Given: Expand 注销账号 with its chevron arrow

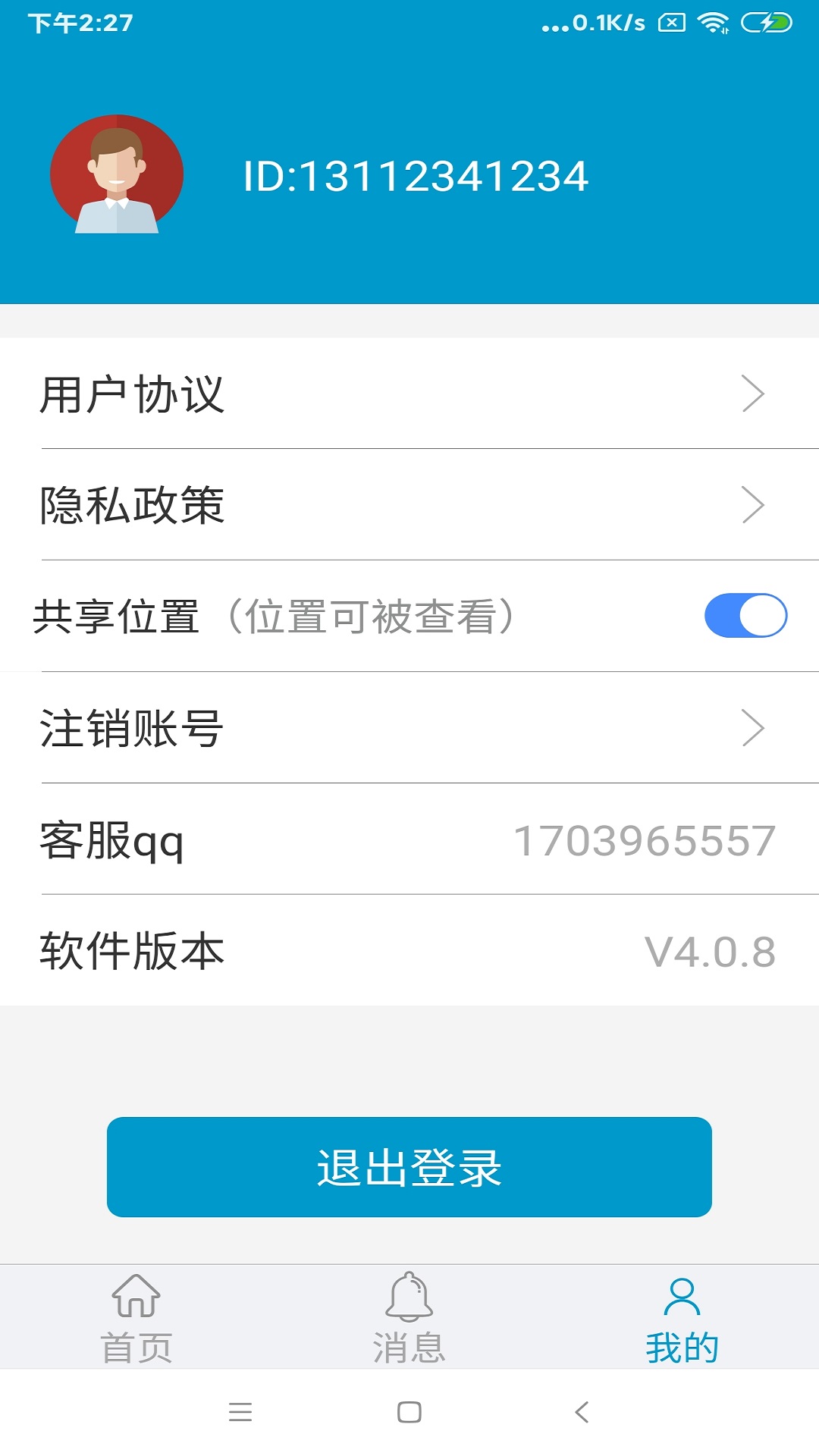Looking at the screenshot, I should pyautogui.click(x=752, y=727).
